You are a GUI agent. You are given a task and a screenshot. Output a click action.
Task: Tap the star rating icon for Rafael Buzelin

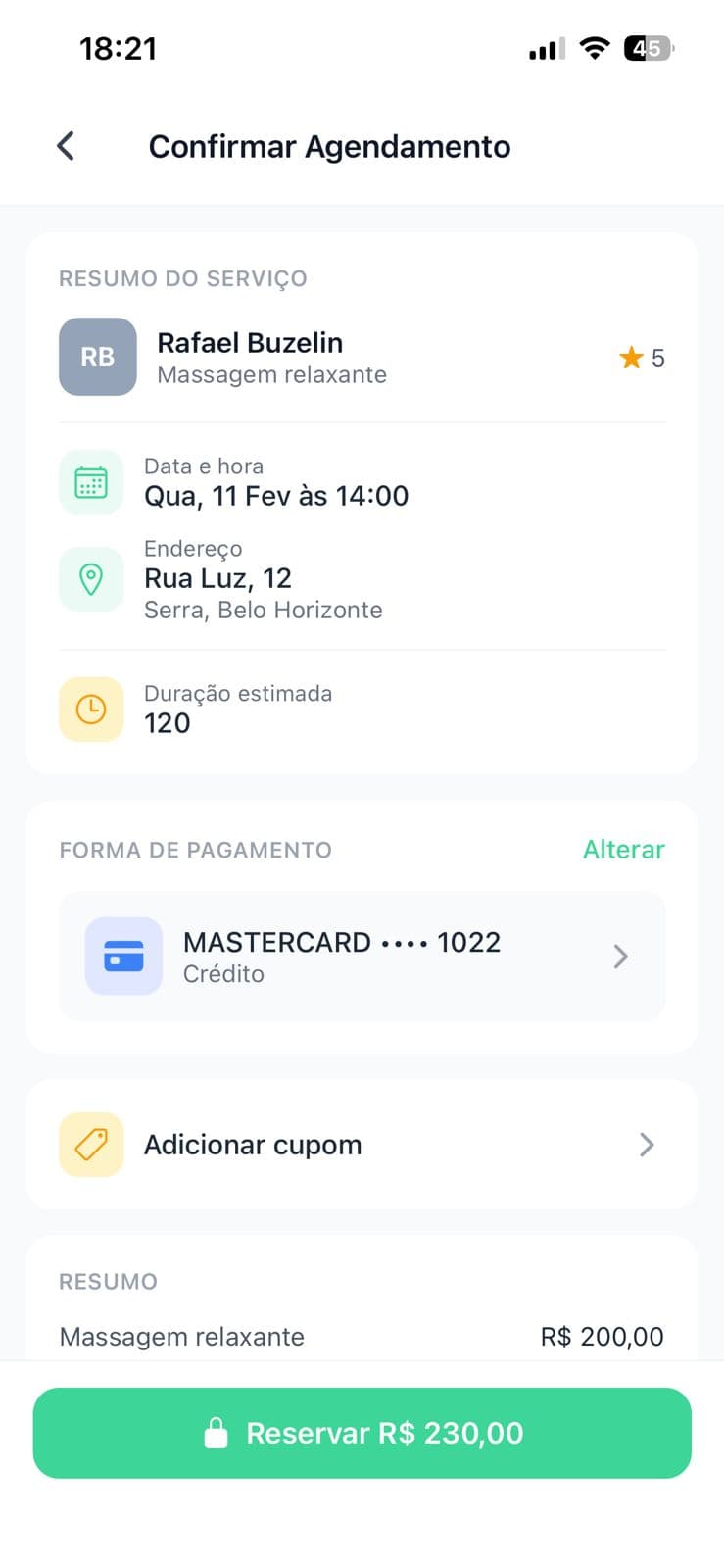631,357
